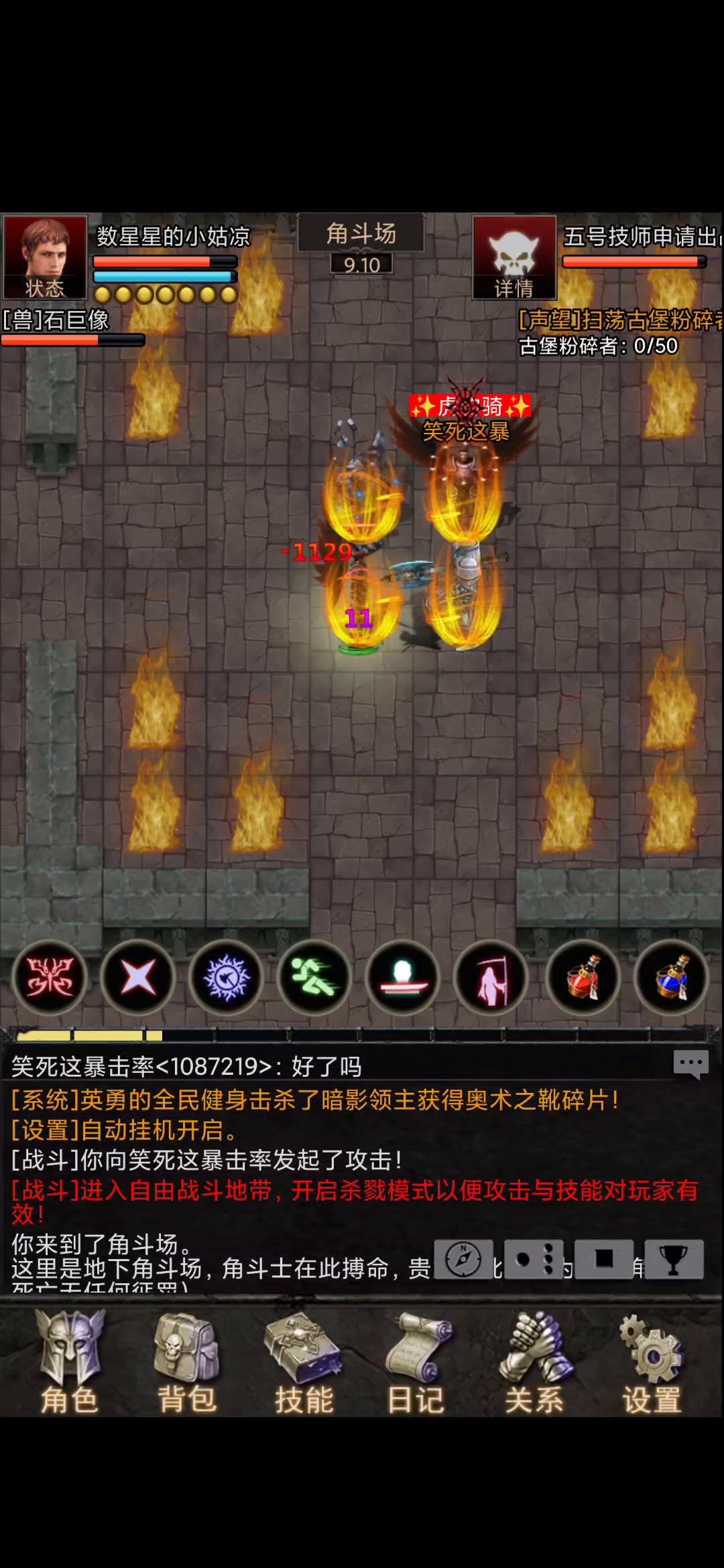Tap the black square stop button

604,1259
